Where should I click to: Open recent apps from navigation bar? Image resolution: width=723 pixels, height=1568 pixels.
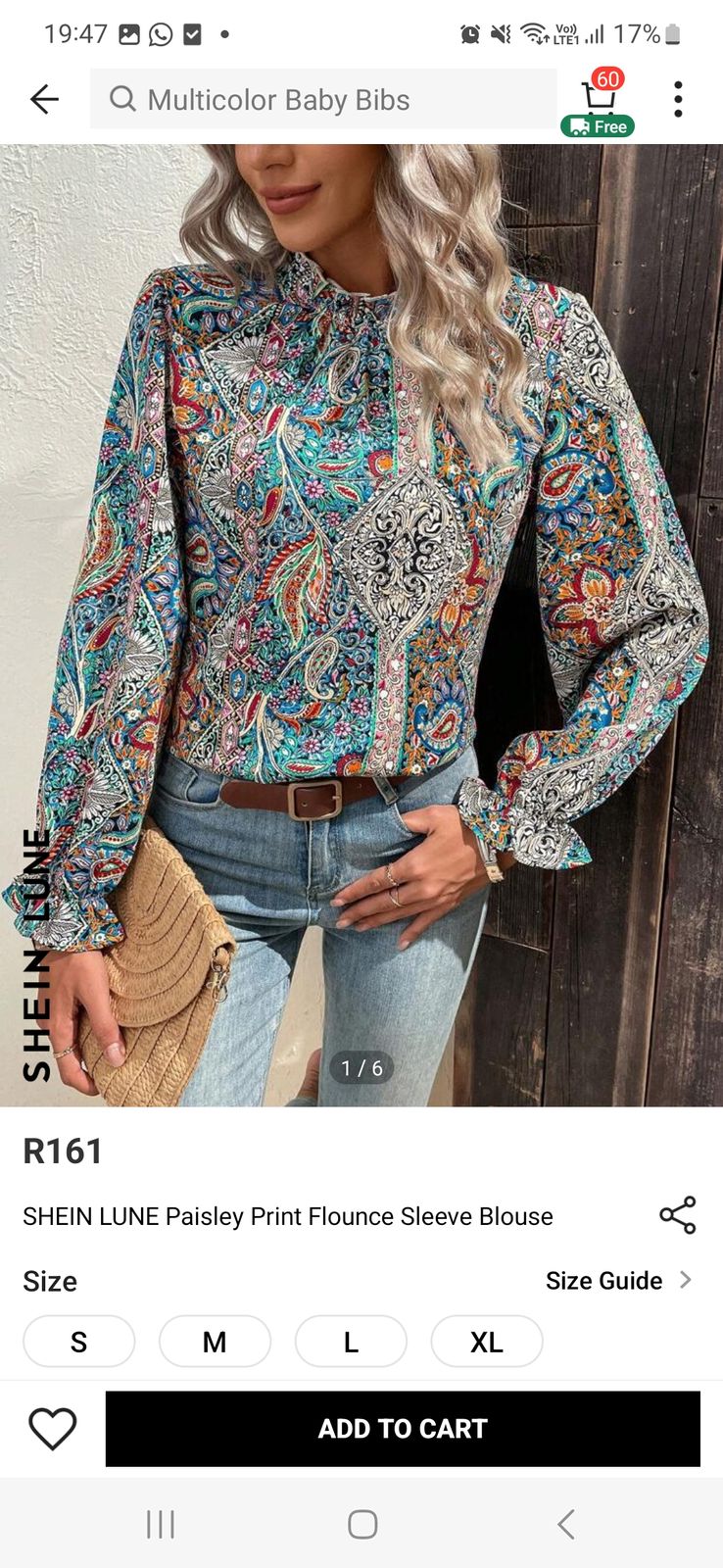click(160, 1524)
